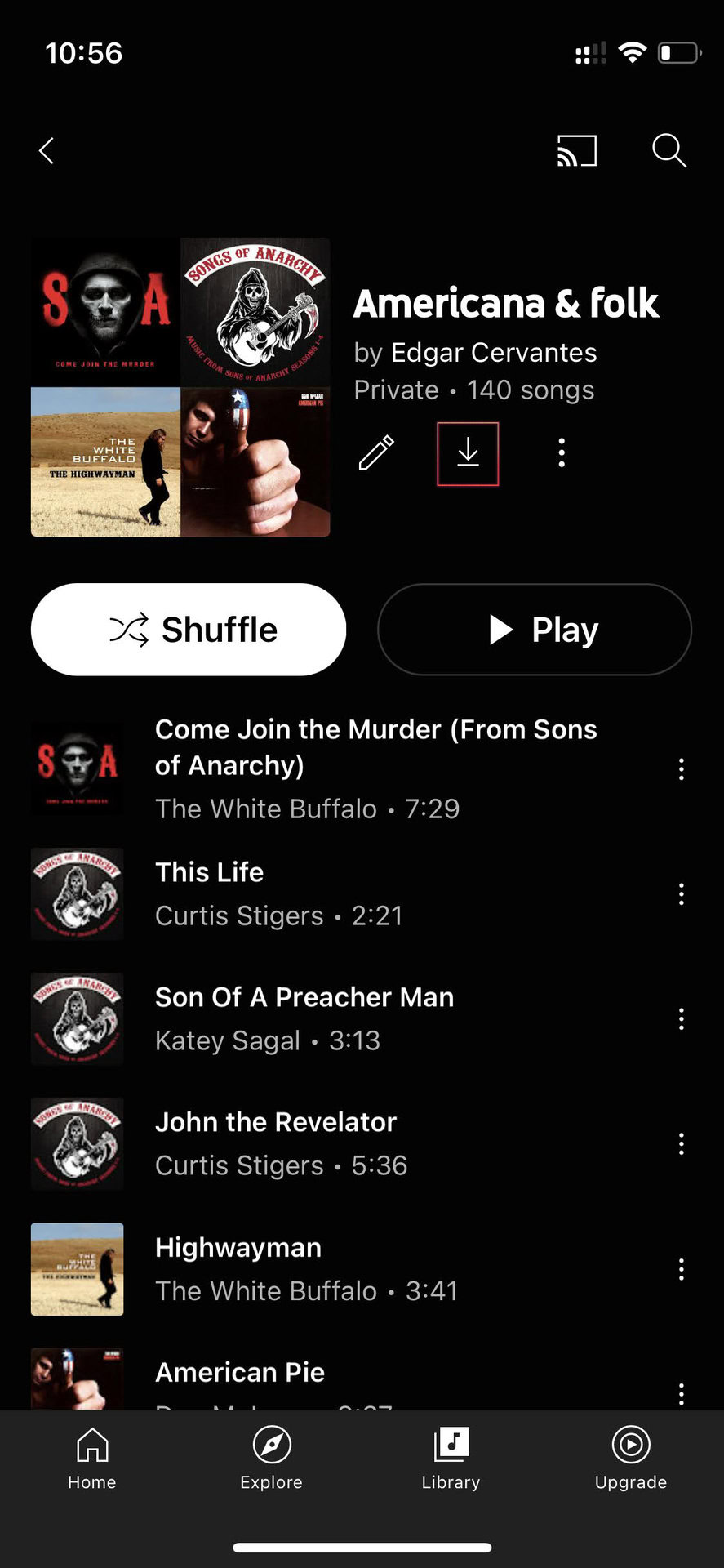Open options for This Life

coord(681,893)
